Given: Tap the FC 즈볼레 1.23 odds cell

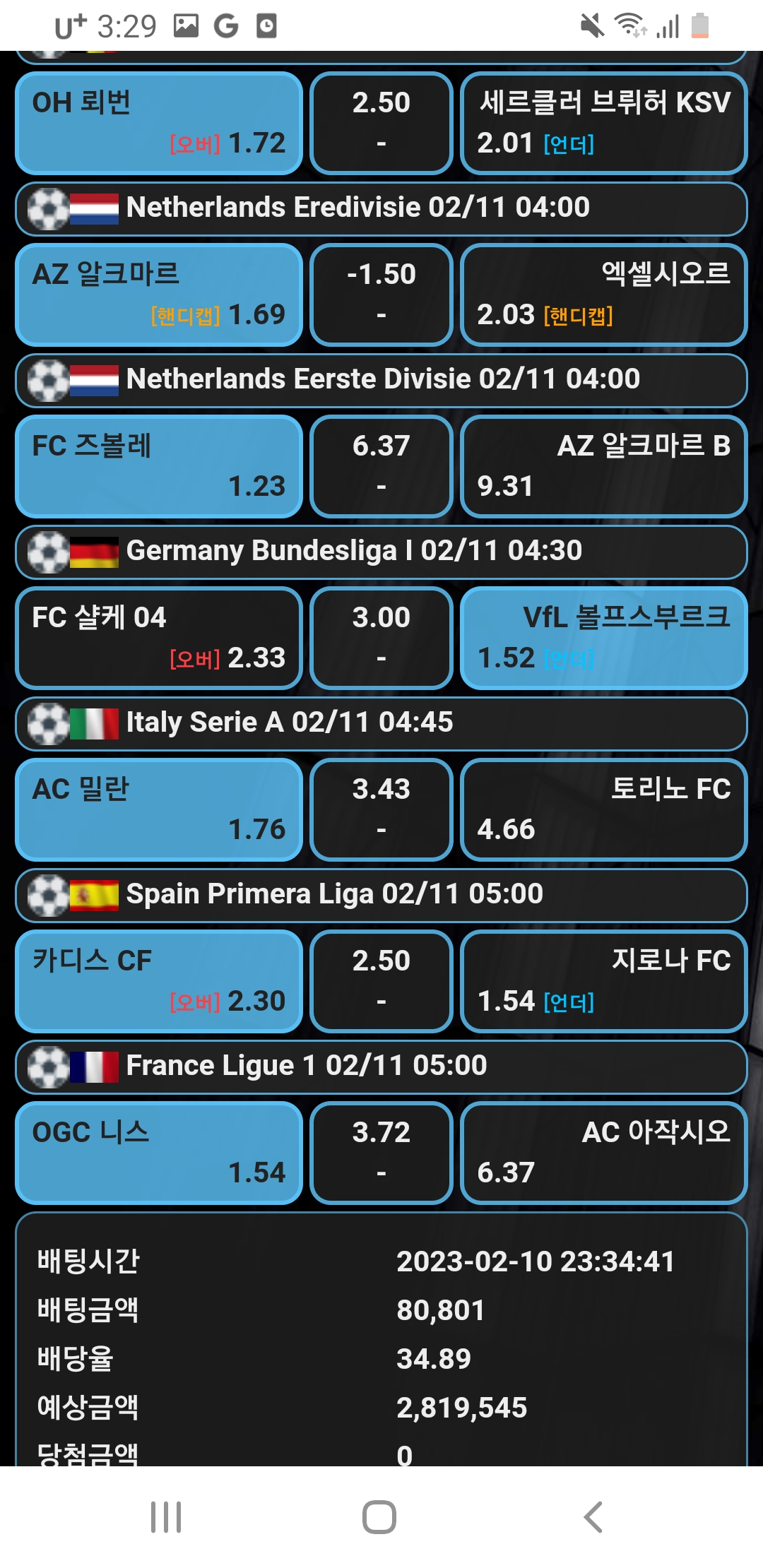Looking at the screenshot, I should 159,466.
